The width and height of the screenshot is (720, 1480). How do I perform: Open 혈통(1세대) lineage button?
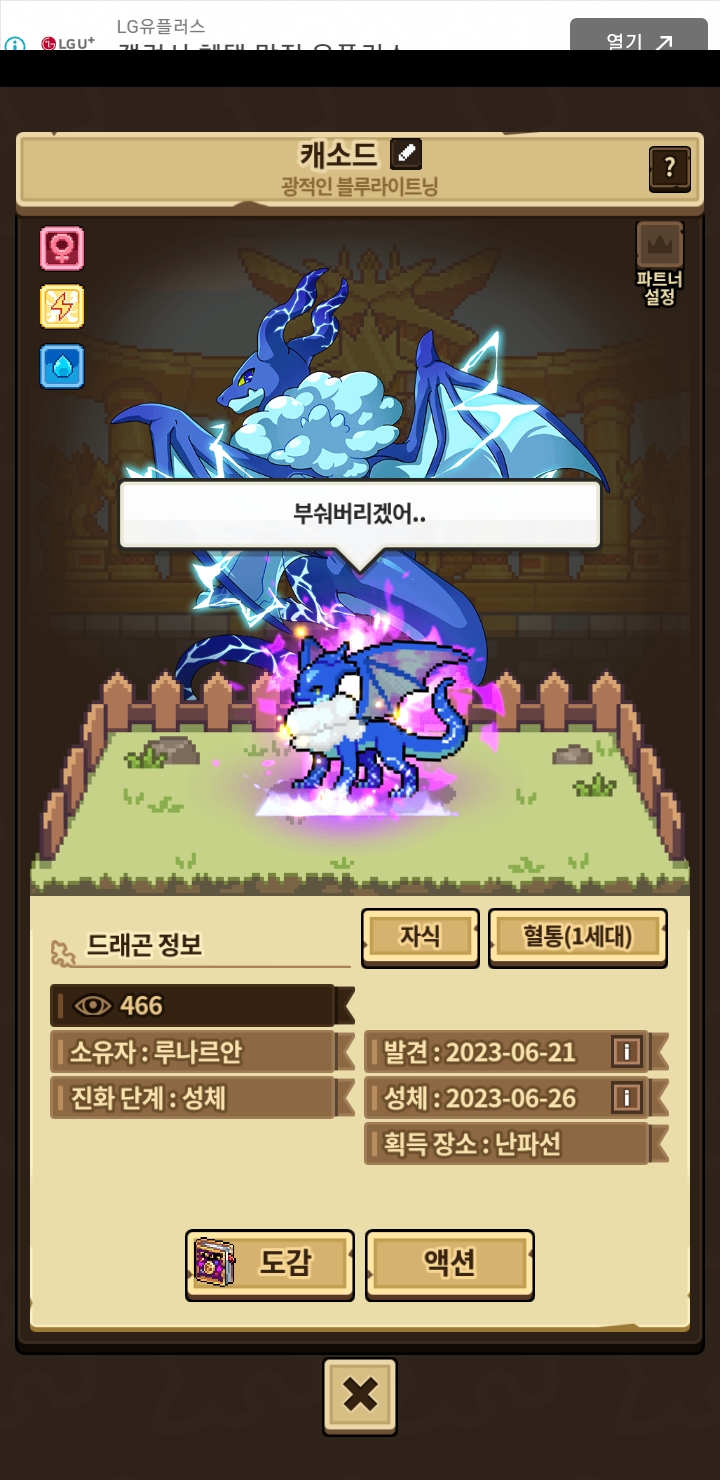click(x=578, y=937)
